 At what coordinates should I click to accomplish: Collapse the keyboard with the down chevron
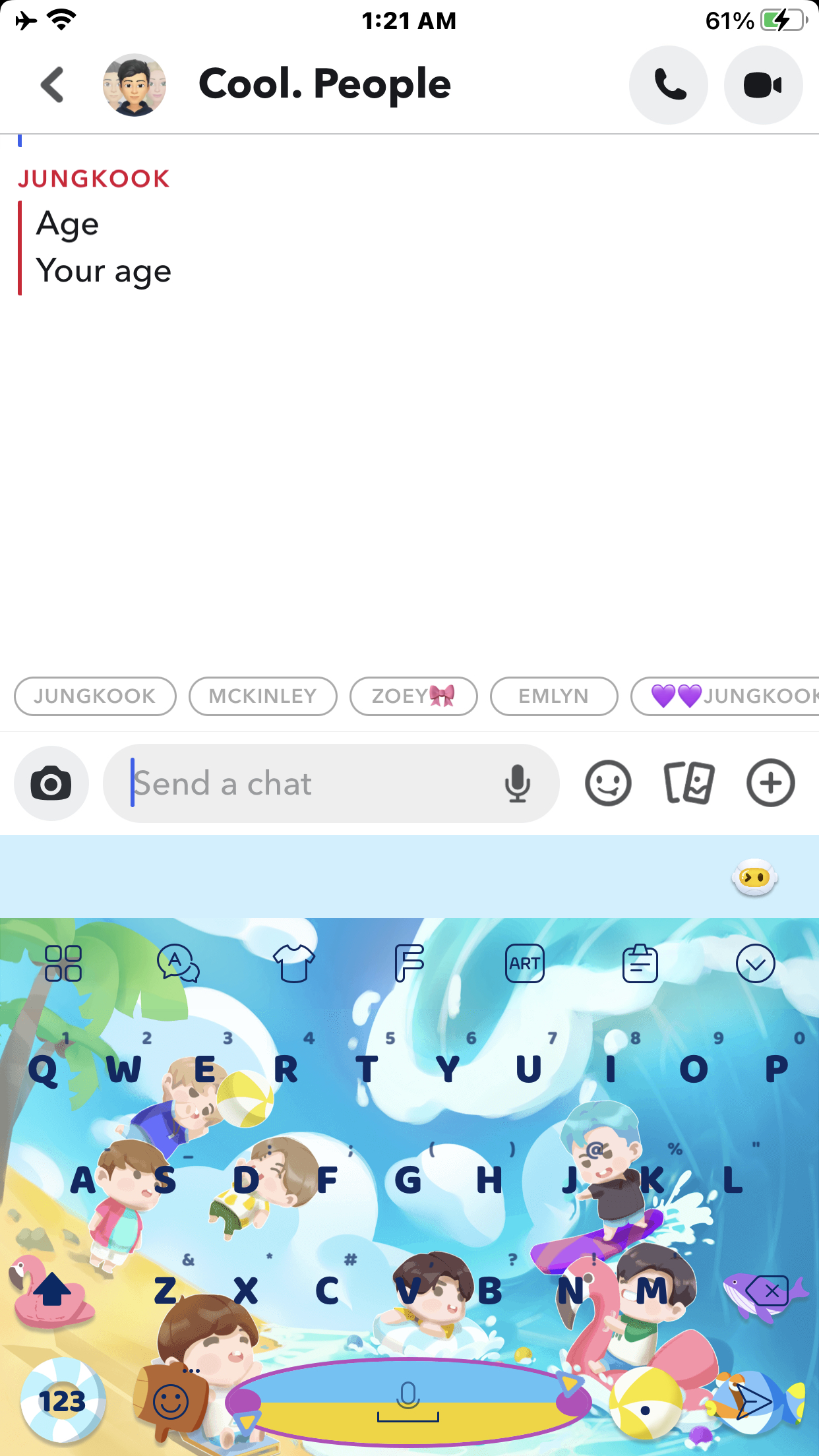[x=755, y=963]
